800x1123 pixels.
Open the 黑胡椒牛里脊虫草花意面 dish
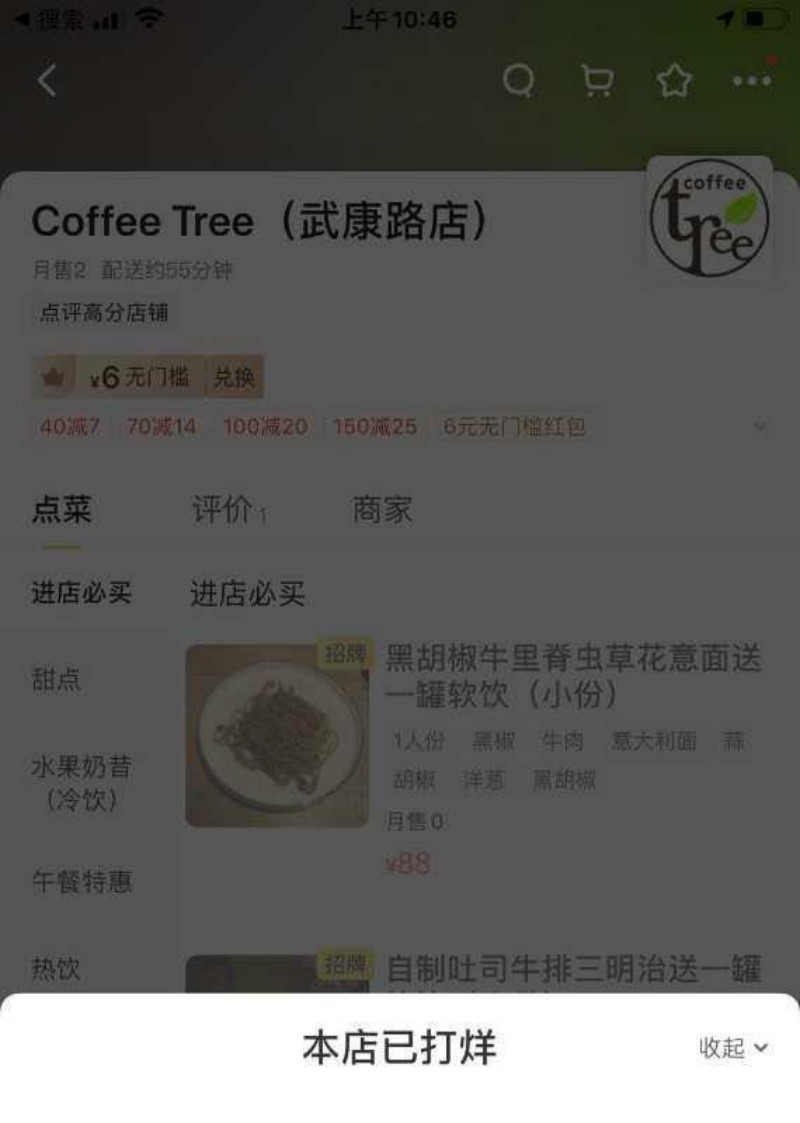pyautogui.click(x=573, y=675)
